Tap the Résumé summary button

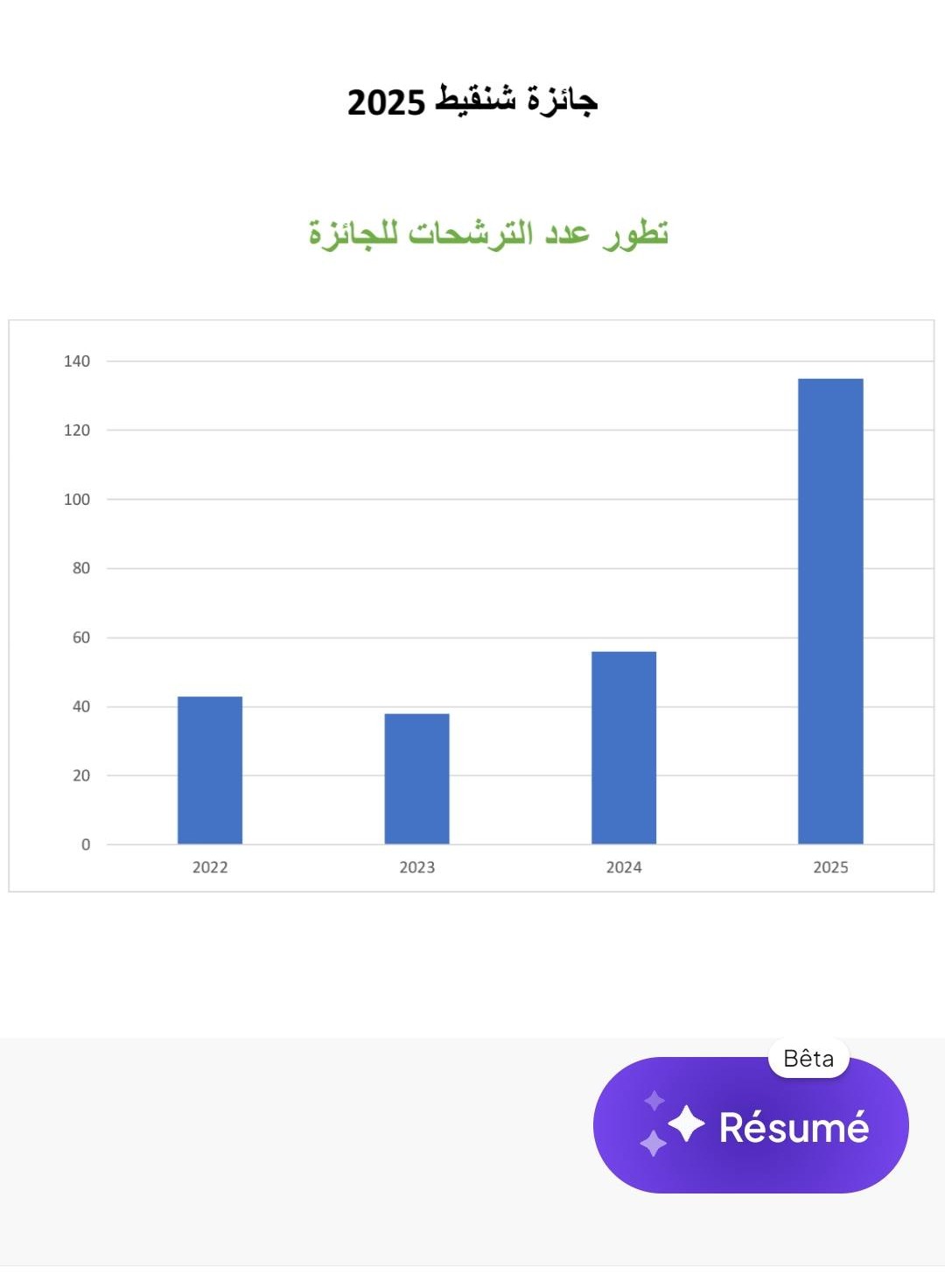coord(751,1126)
